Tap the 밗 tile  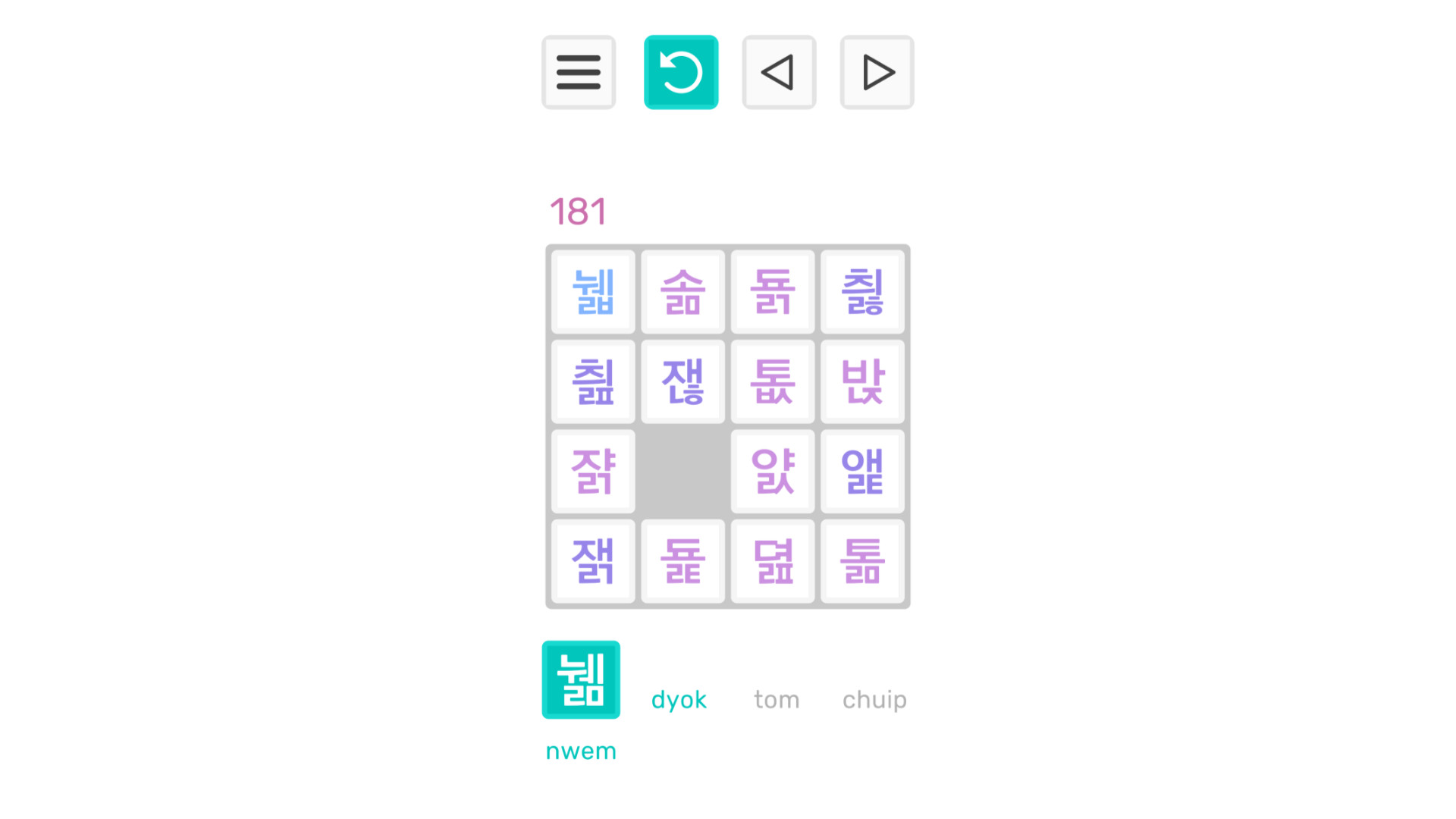(862, 381)
